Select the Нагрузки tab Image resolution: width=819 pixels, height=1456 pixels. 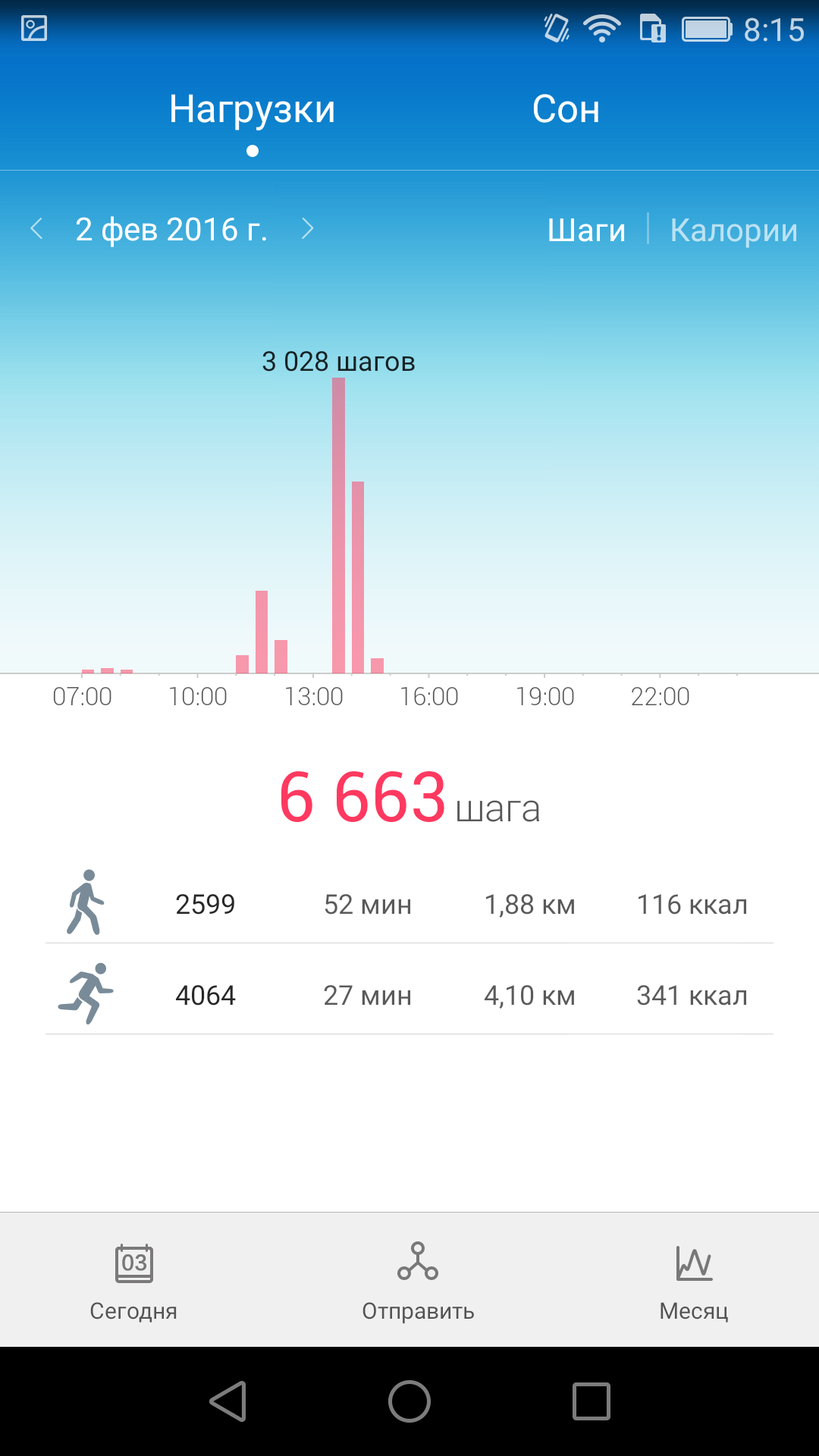point(252,109)
